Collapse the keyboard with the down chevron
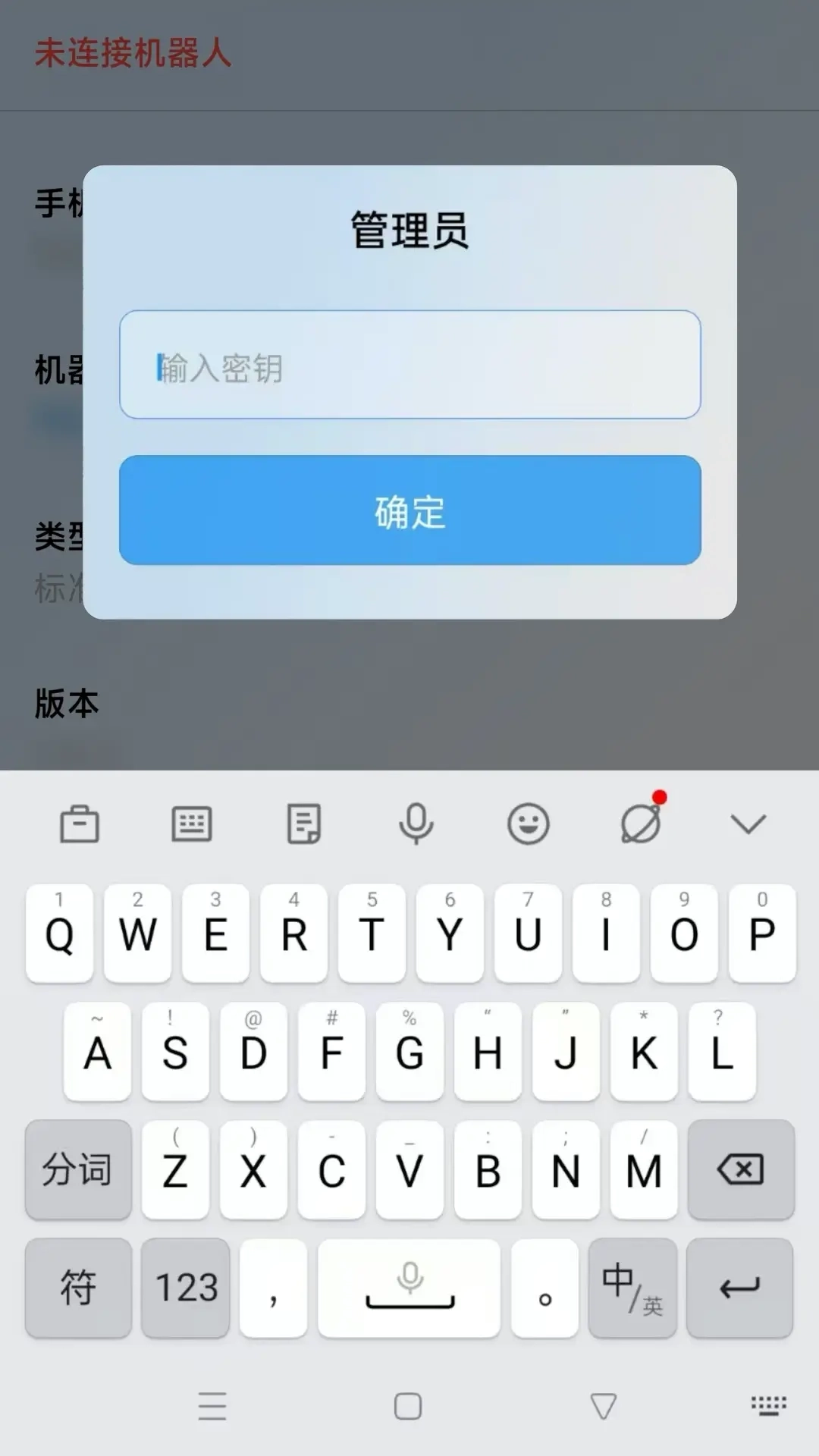819x1456 pixels. click(x=747, y=824)
